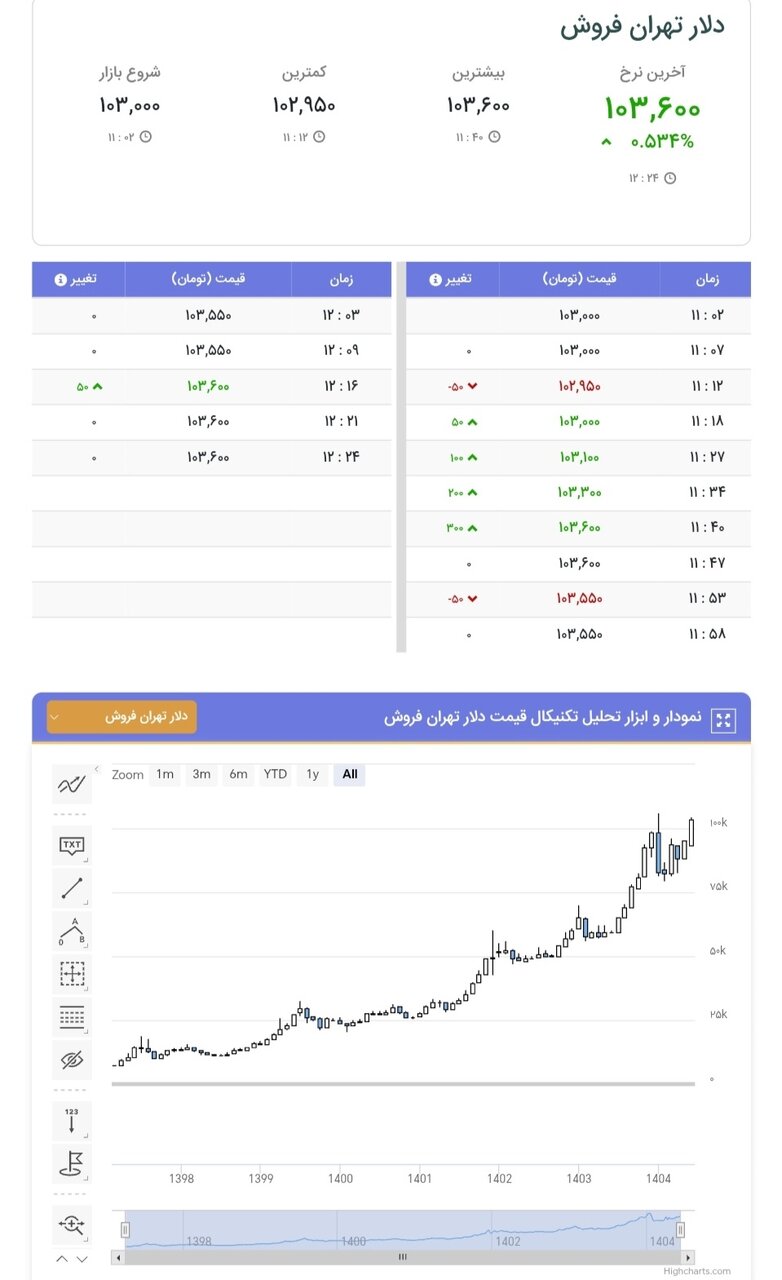Toggle annotation visibility with the crossed-eye icon
The height and width of the screenshot is (1280, 782).
[x=71, y=1059]
